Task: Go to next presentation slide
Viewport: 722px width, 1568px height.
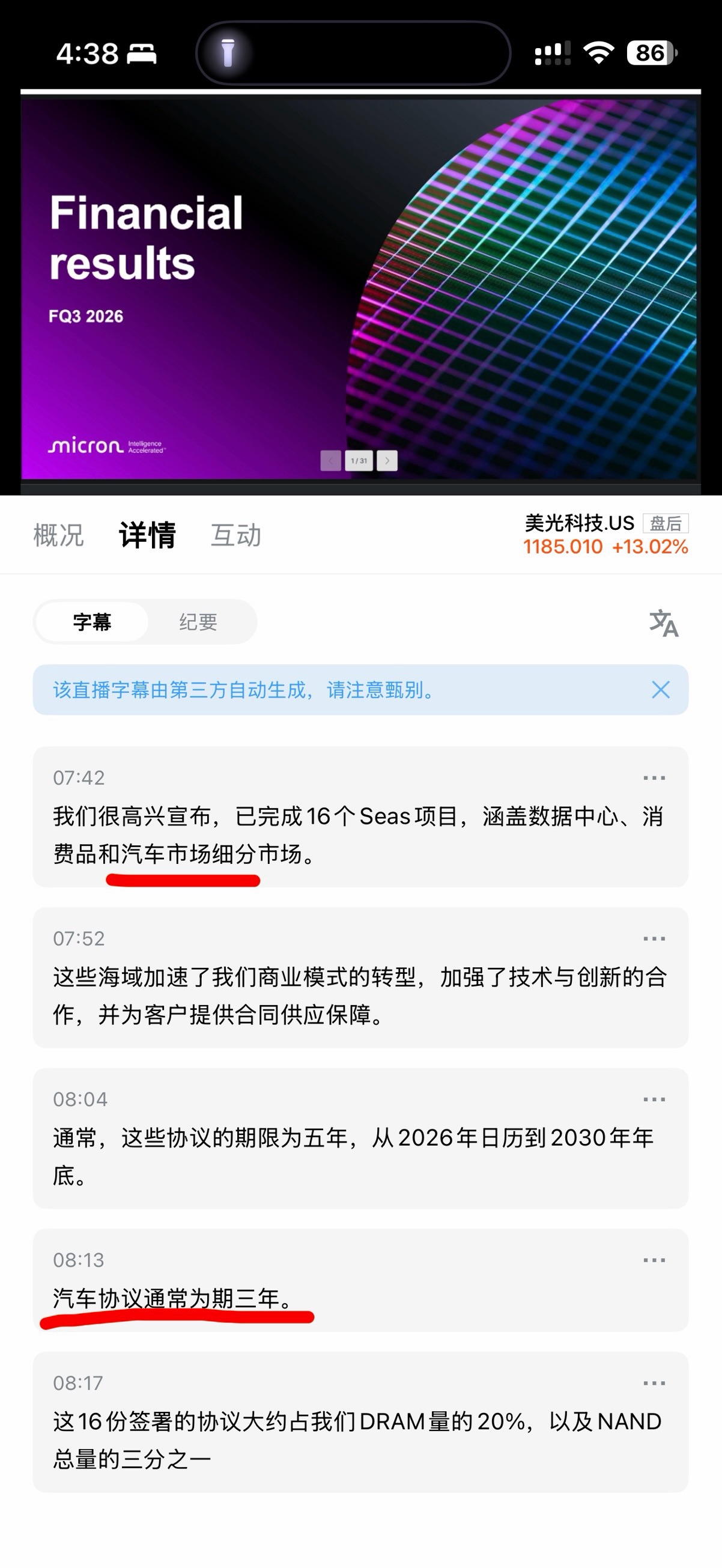Action: pos(387,461)
